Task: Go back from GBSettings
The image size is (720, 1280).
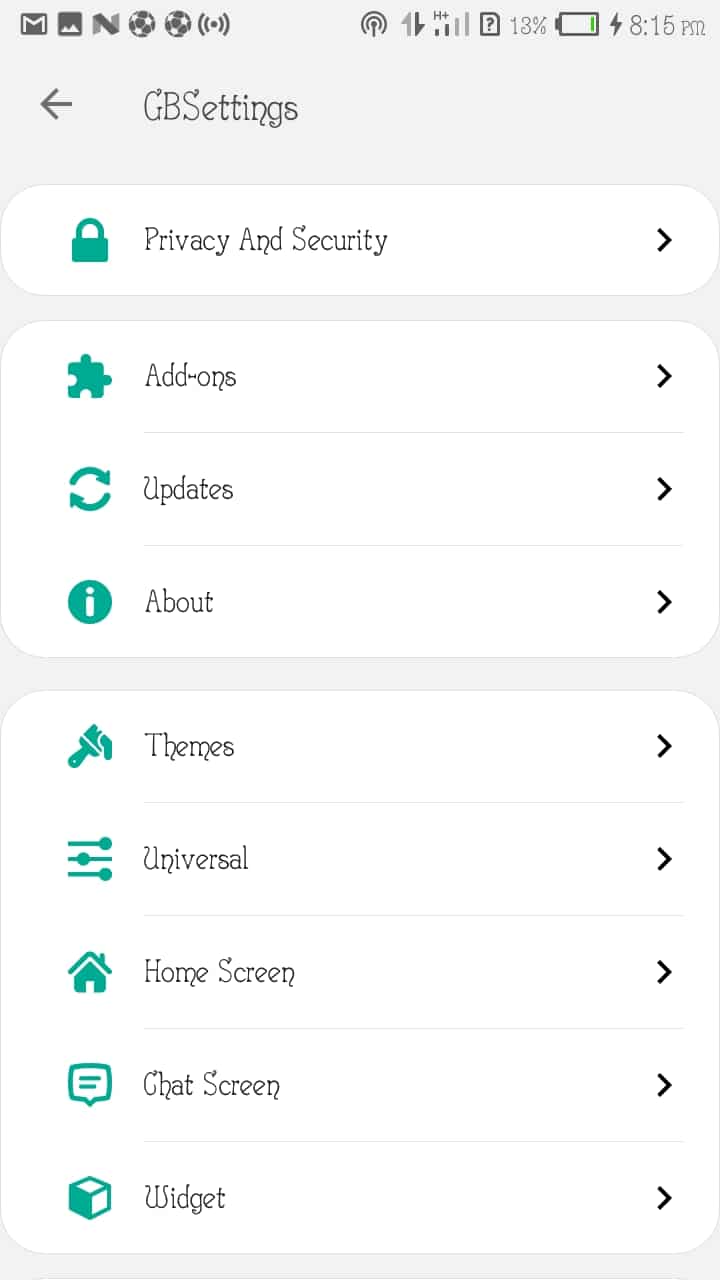Action: [56, 104]
